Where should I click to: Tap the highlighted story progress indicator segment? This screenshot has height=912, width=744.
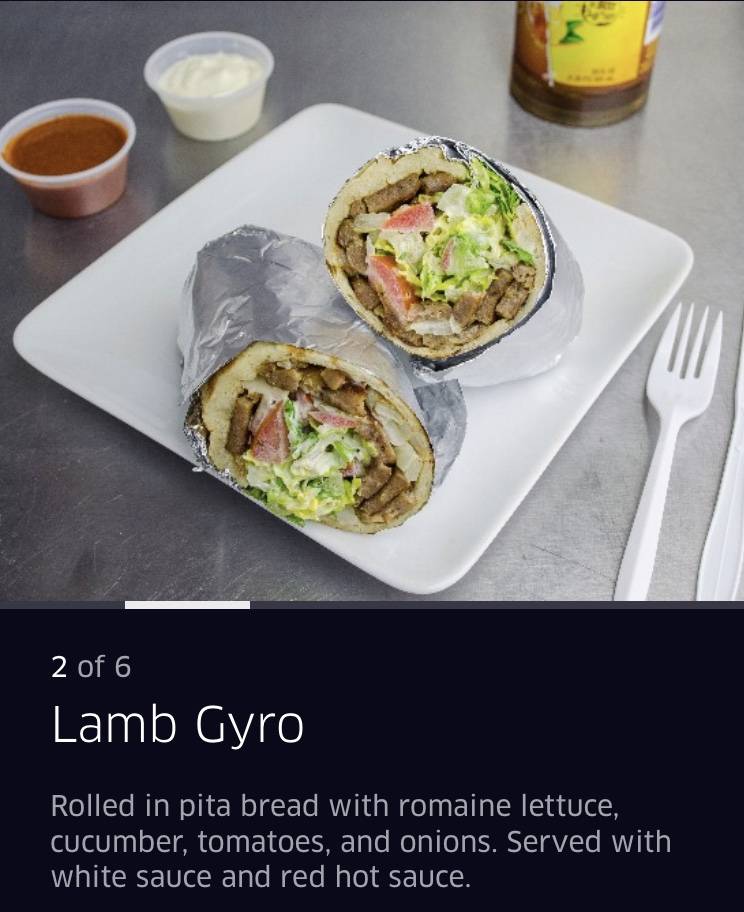click(x=187, y=605)
